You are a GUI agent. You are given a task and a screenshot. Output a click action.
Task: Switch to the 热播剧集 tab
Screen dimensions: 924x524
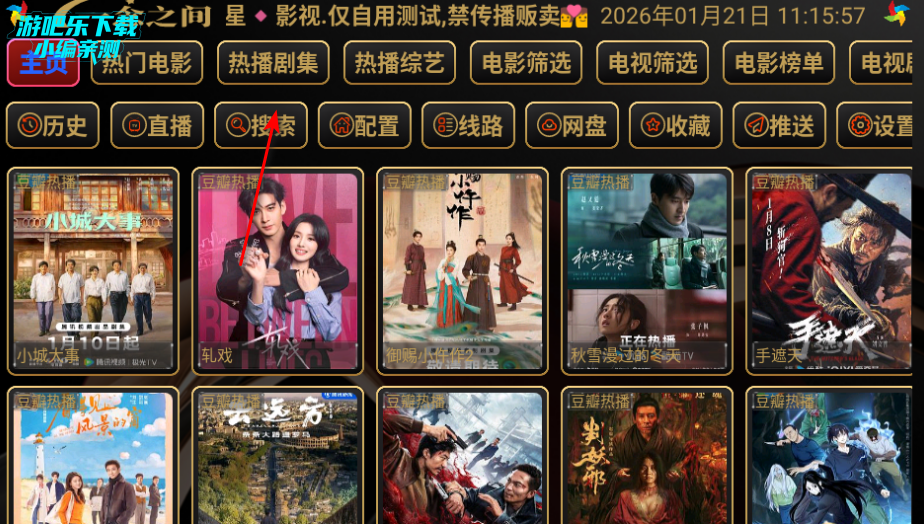point(273,63)
